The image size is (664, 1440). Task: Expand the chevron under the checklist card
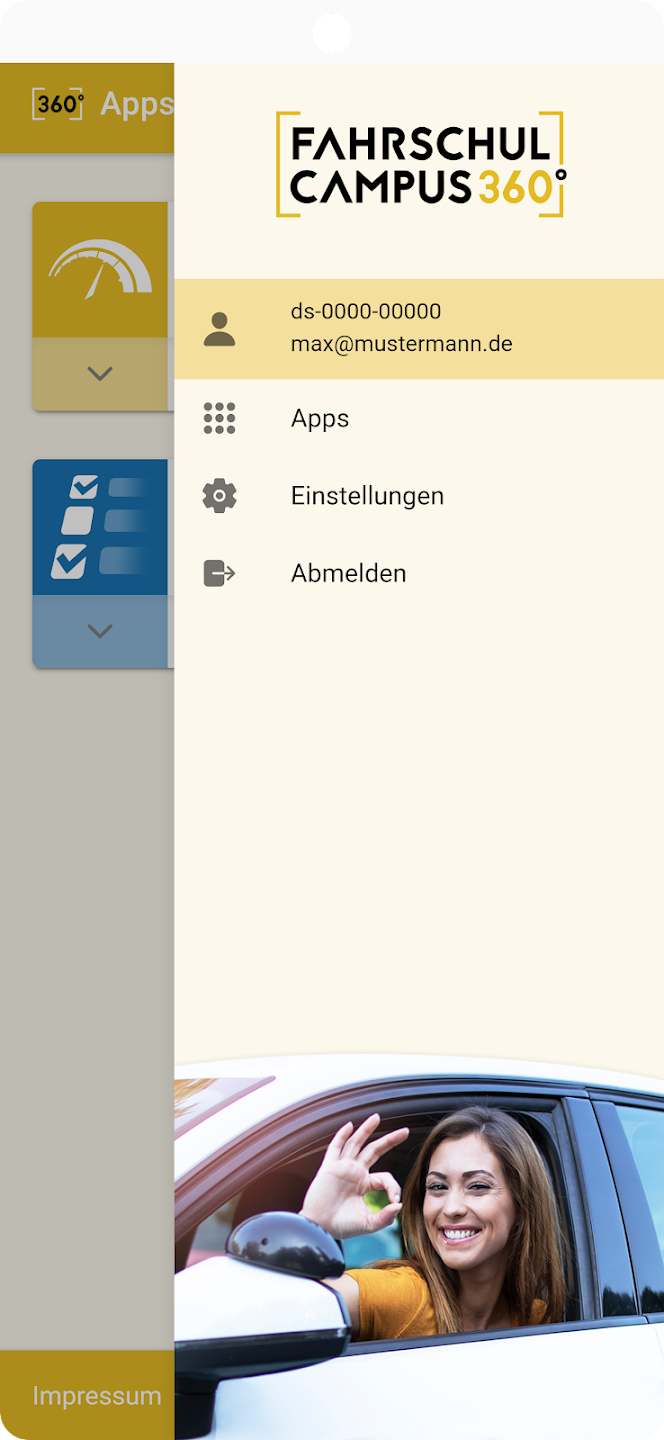[x=100, y=632]
